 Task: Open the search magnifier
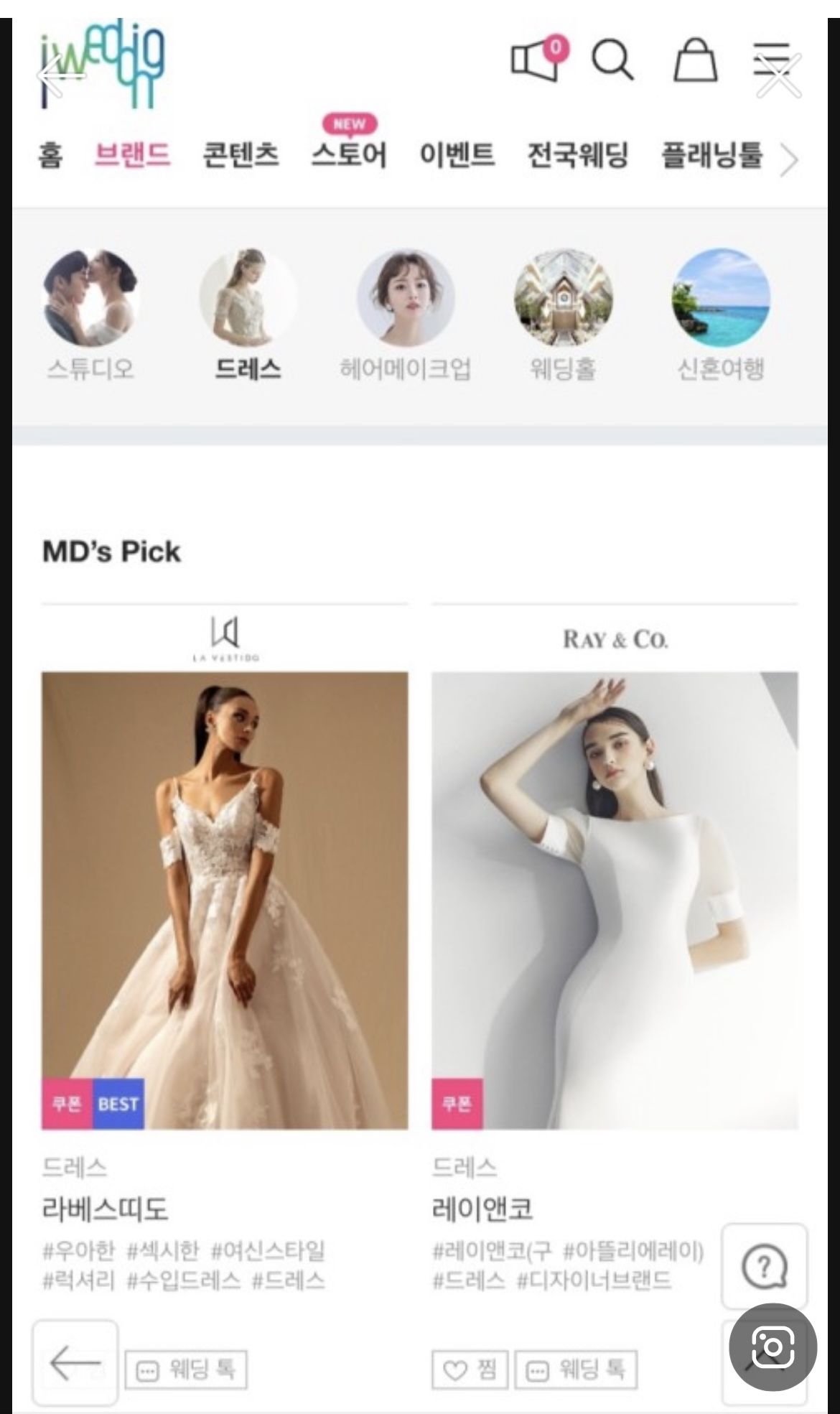[612, 60]
